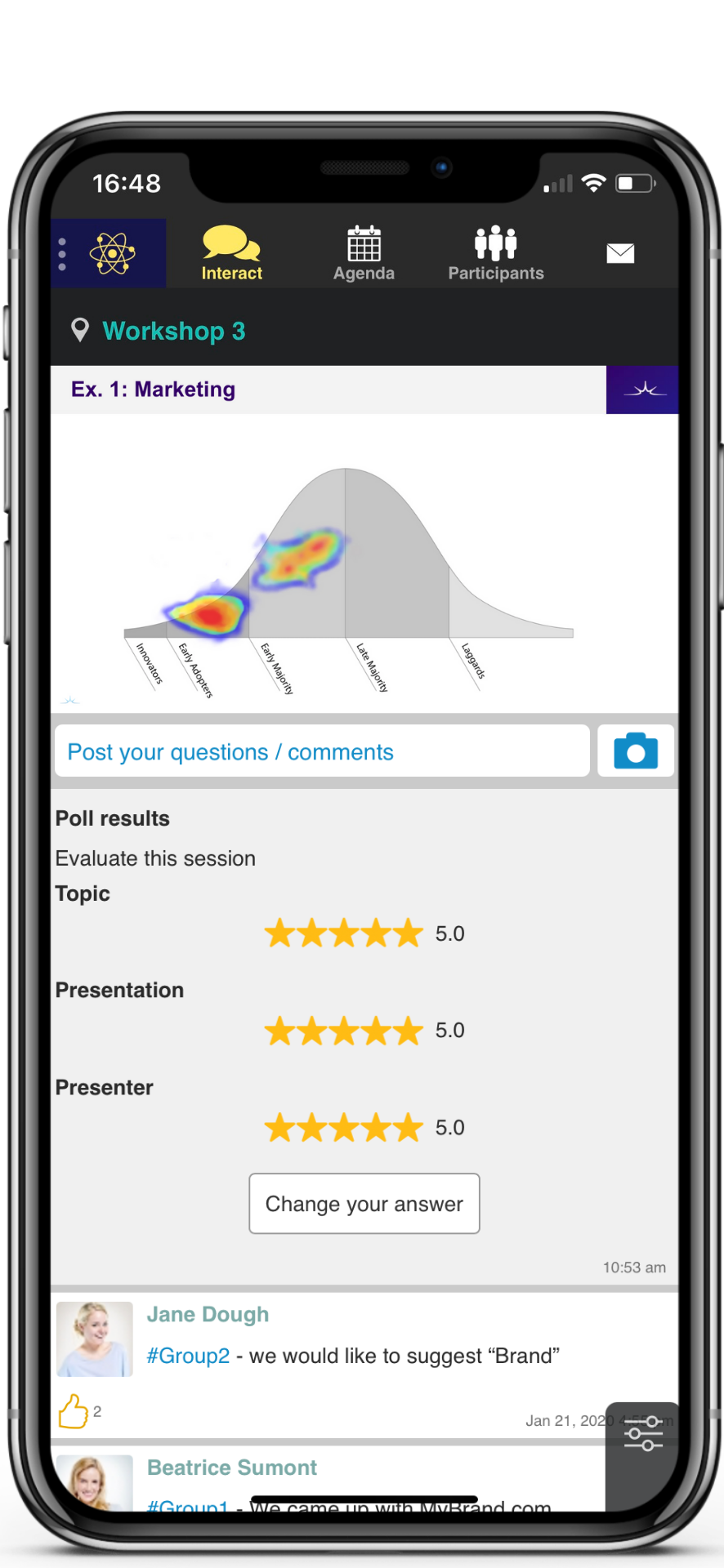Attach a photo with the camera icon
The width and height of the screenshot is (724, 1568).
pos(636,751)
